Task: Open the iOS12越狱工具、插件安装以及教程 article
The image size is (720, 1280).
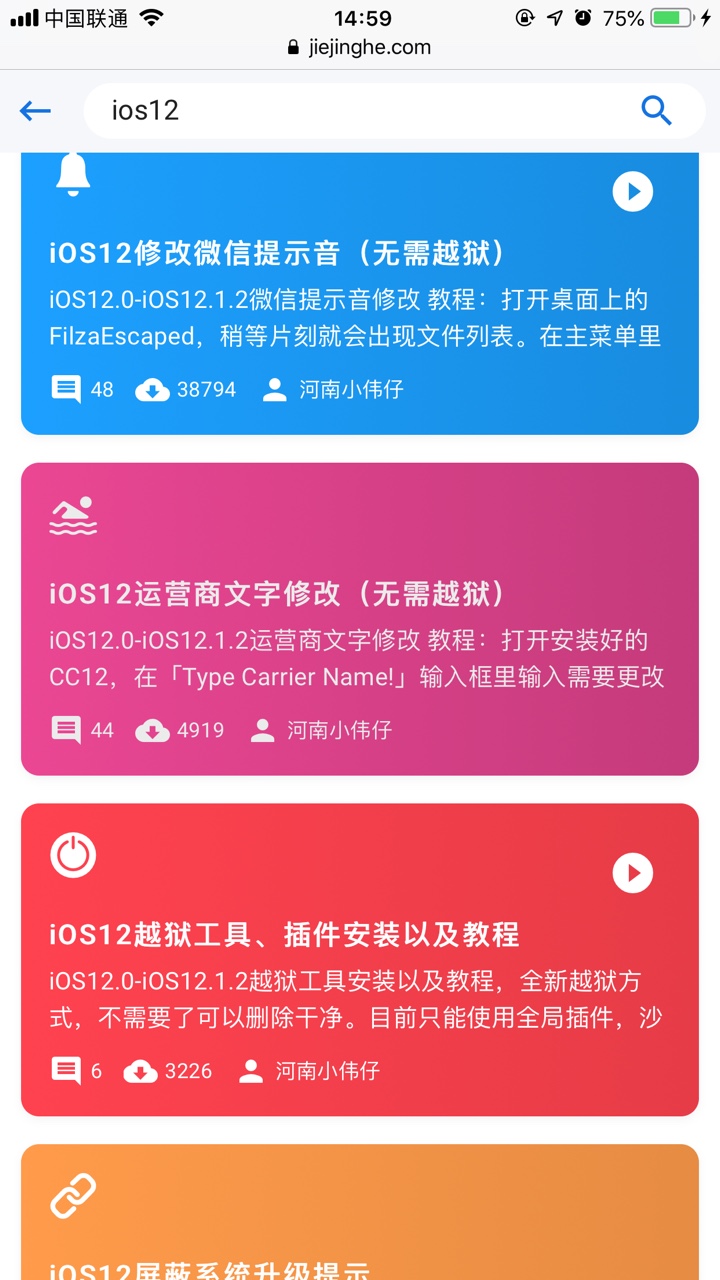Action: (283, 935)
